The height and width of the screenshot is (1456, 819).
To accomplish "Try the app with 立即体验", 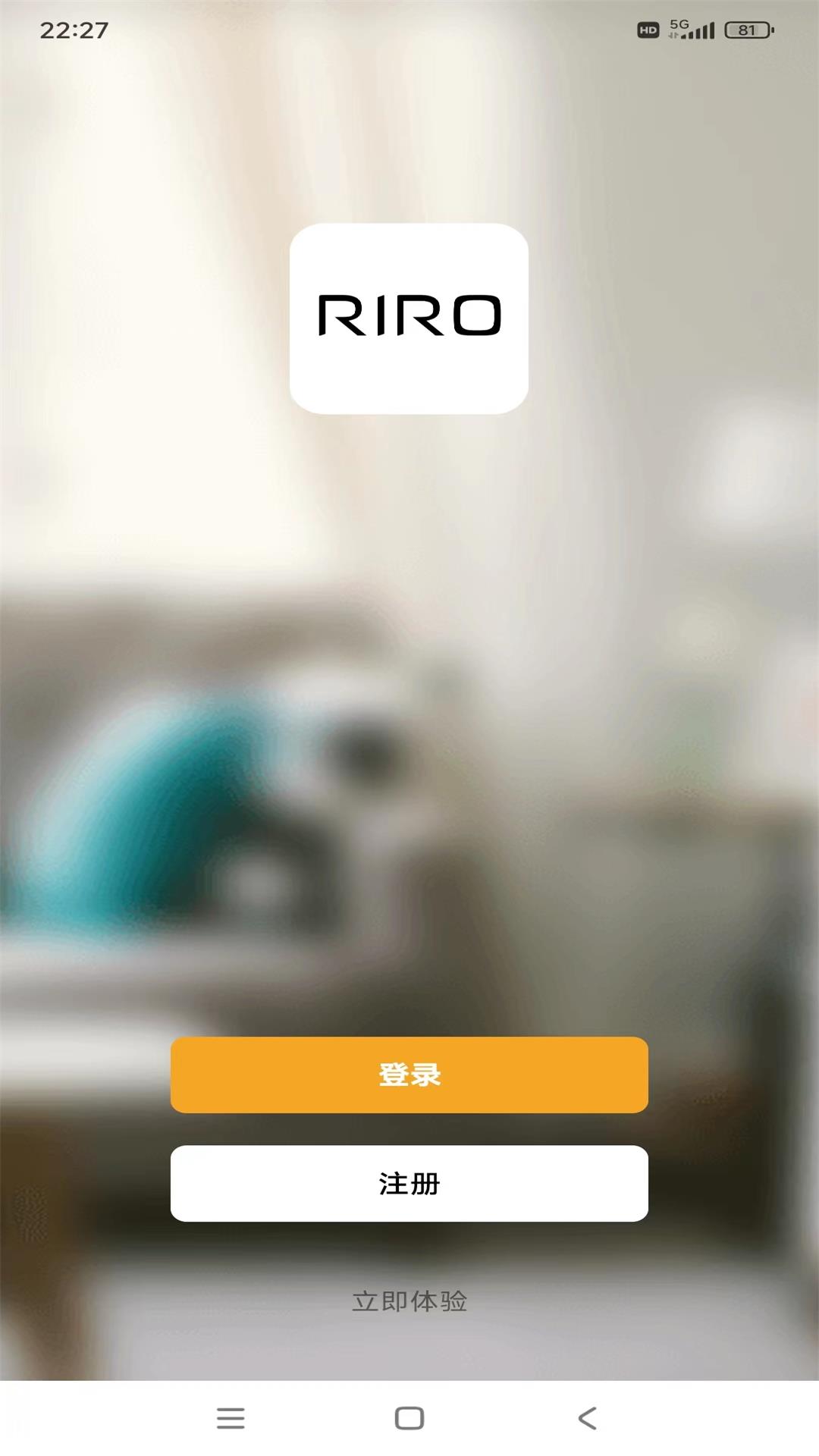I will click(x=409, y=1301).
